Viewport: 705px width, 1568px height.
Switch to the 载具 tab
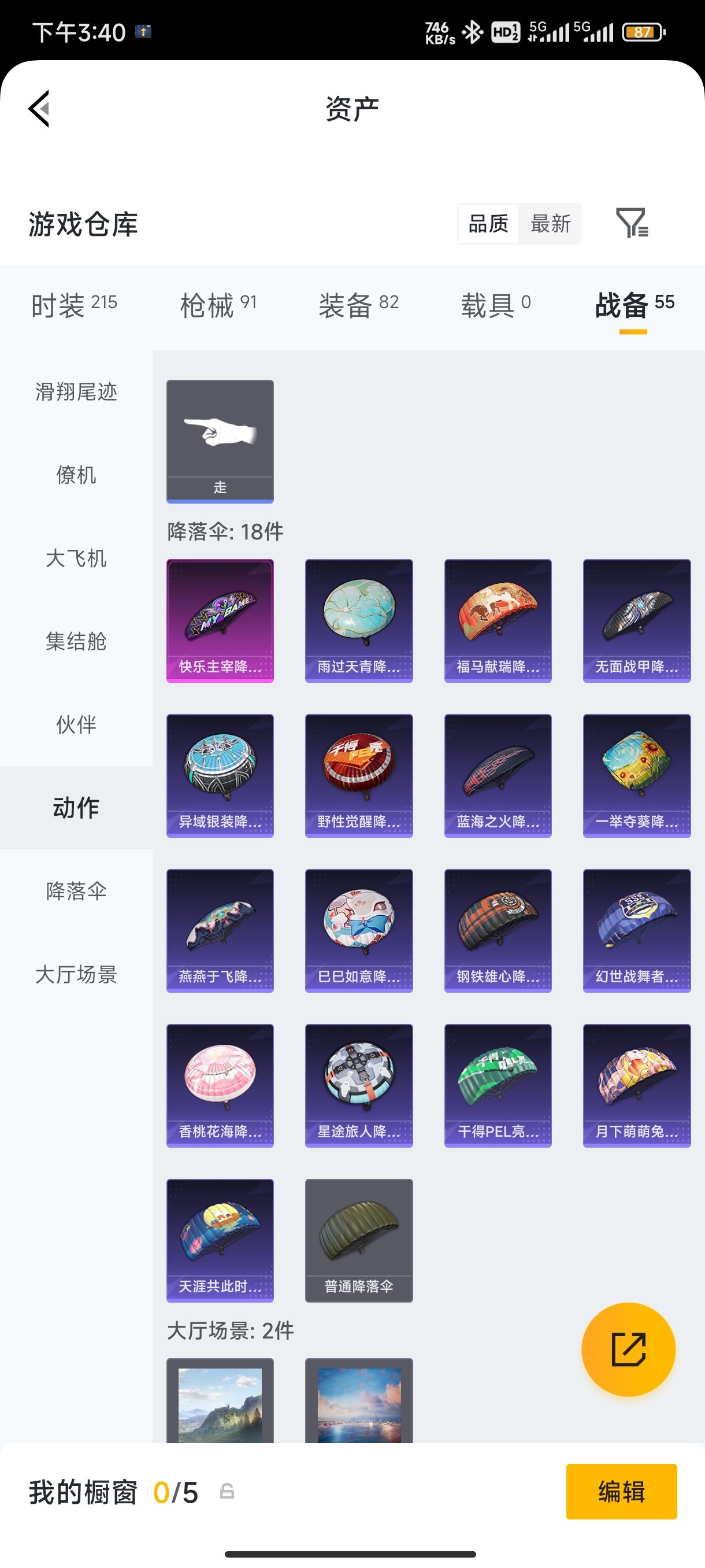[496, 304]
